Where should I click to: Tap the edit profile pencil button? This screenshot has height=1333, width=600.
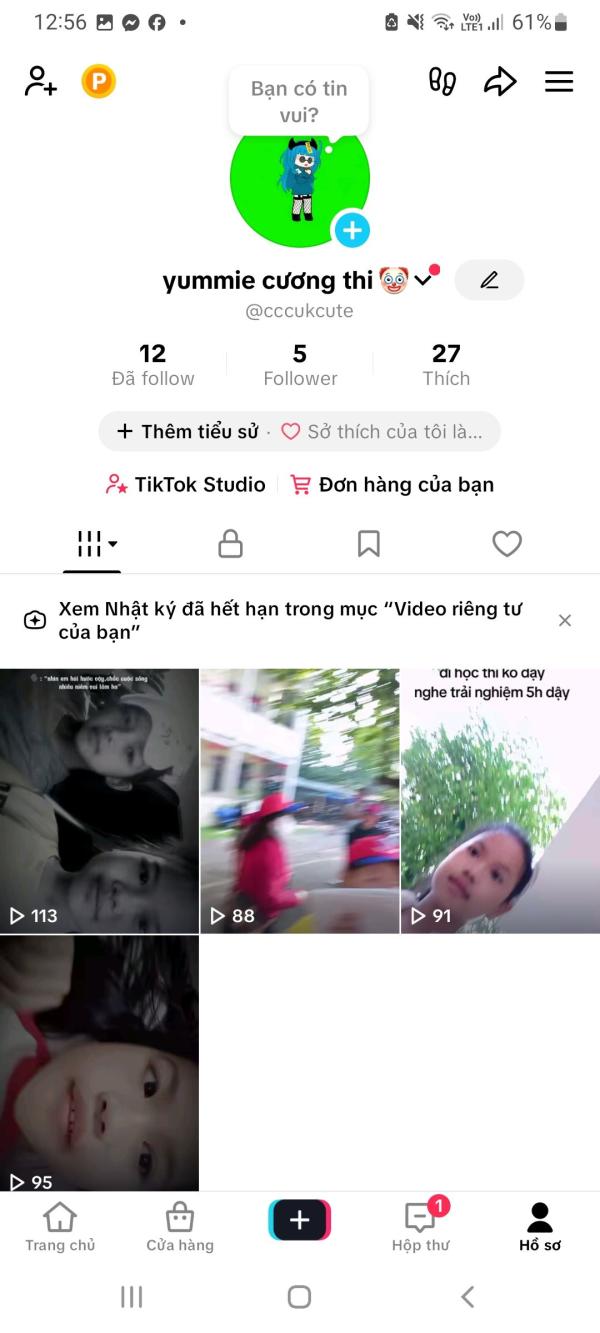click(489, 280)
